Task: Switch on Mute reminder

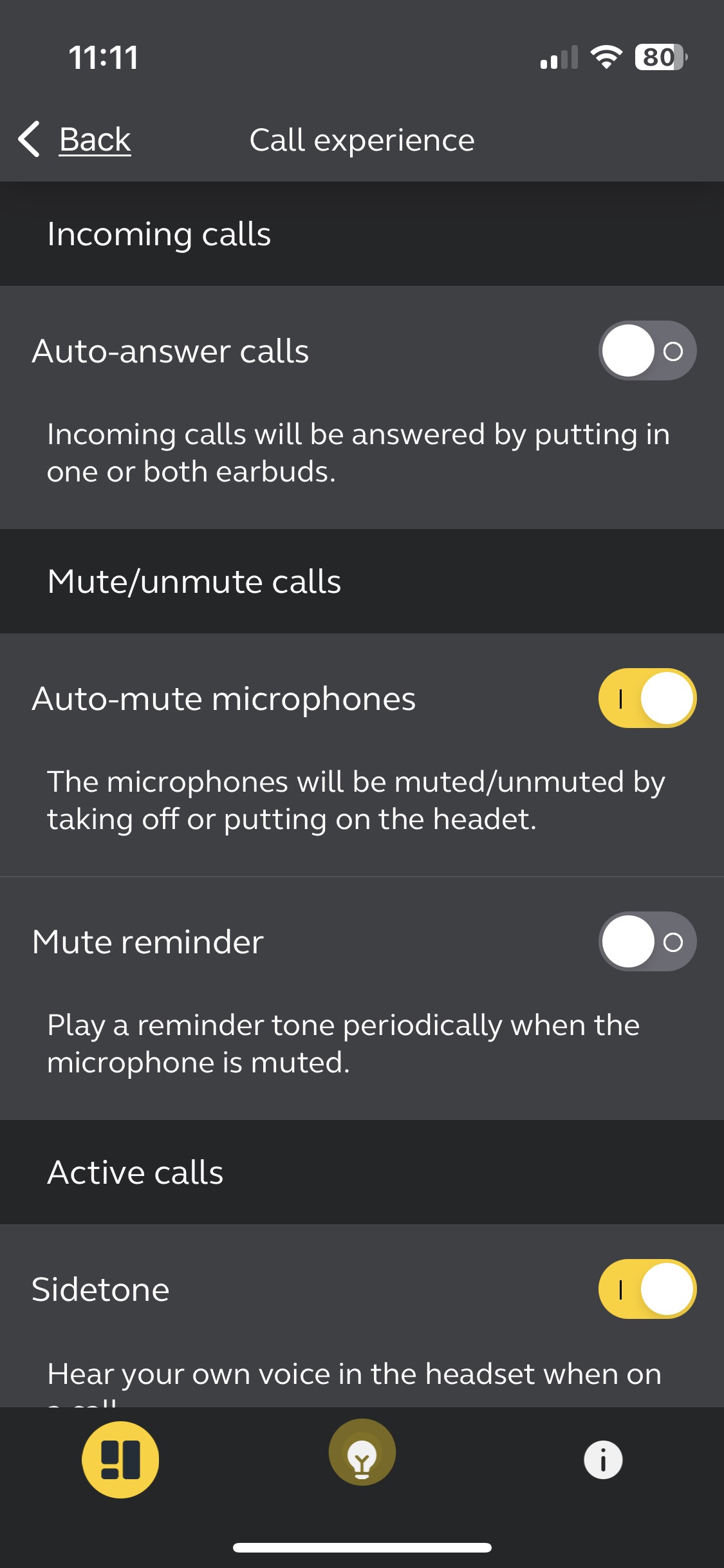Action: (647, 942)
